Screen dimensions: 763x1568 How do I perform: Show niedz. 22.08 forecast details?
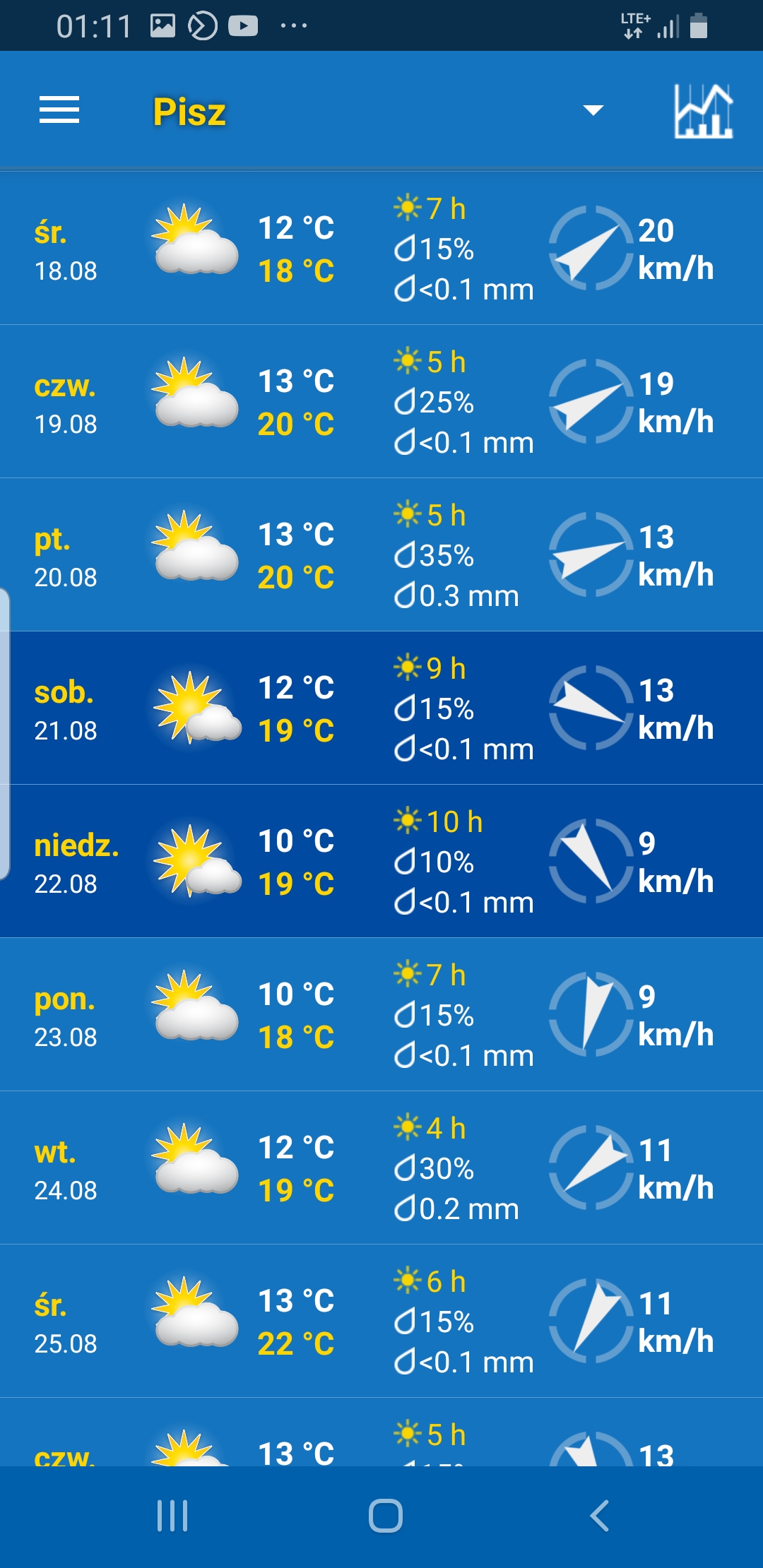click(381, 862)
